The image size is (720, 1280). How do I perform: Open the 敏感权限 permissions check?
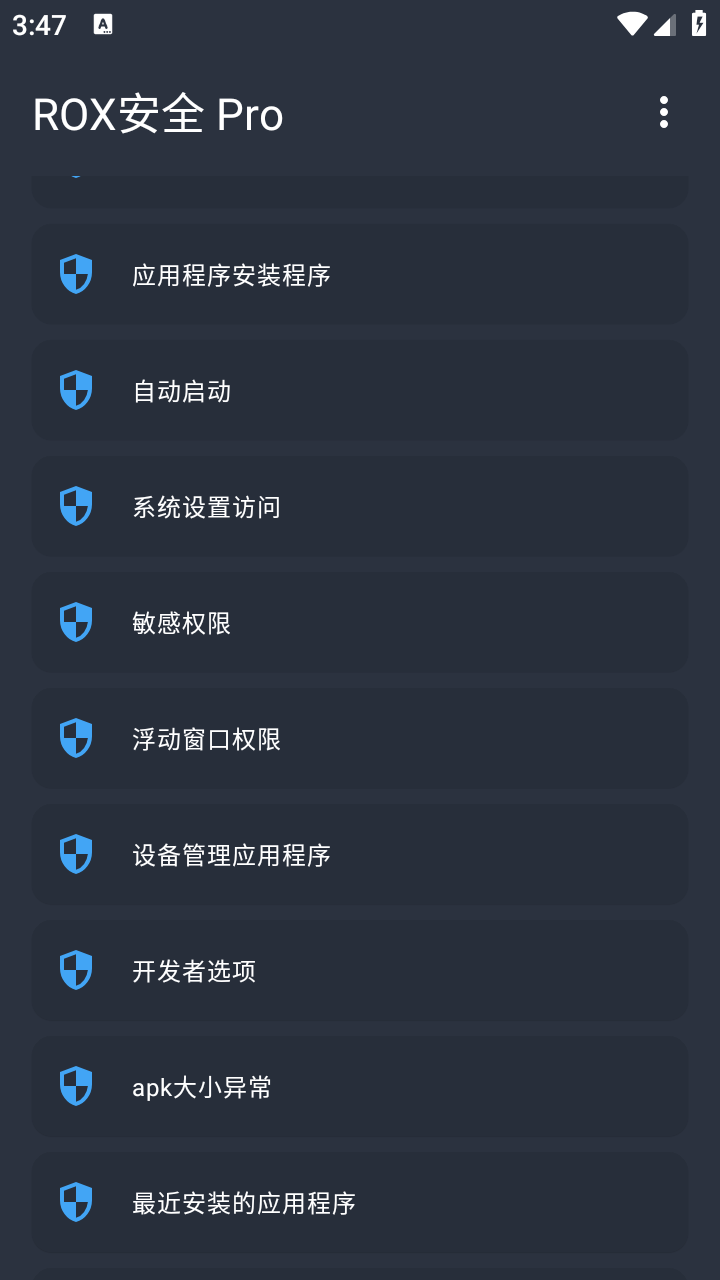[x=360, y=622]
